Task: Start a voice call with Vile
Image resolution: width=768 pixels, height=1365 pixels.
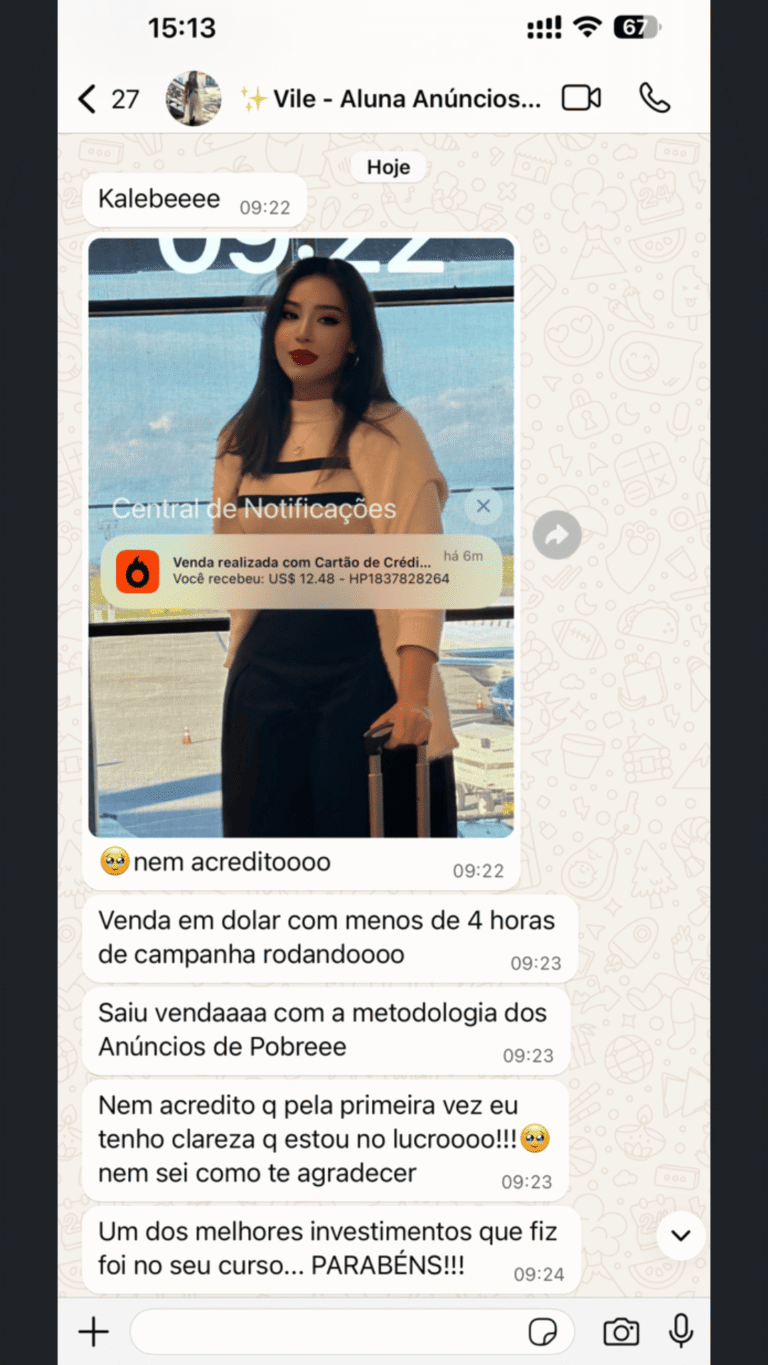Action: (x=654, y=98)
